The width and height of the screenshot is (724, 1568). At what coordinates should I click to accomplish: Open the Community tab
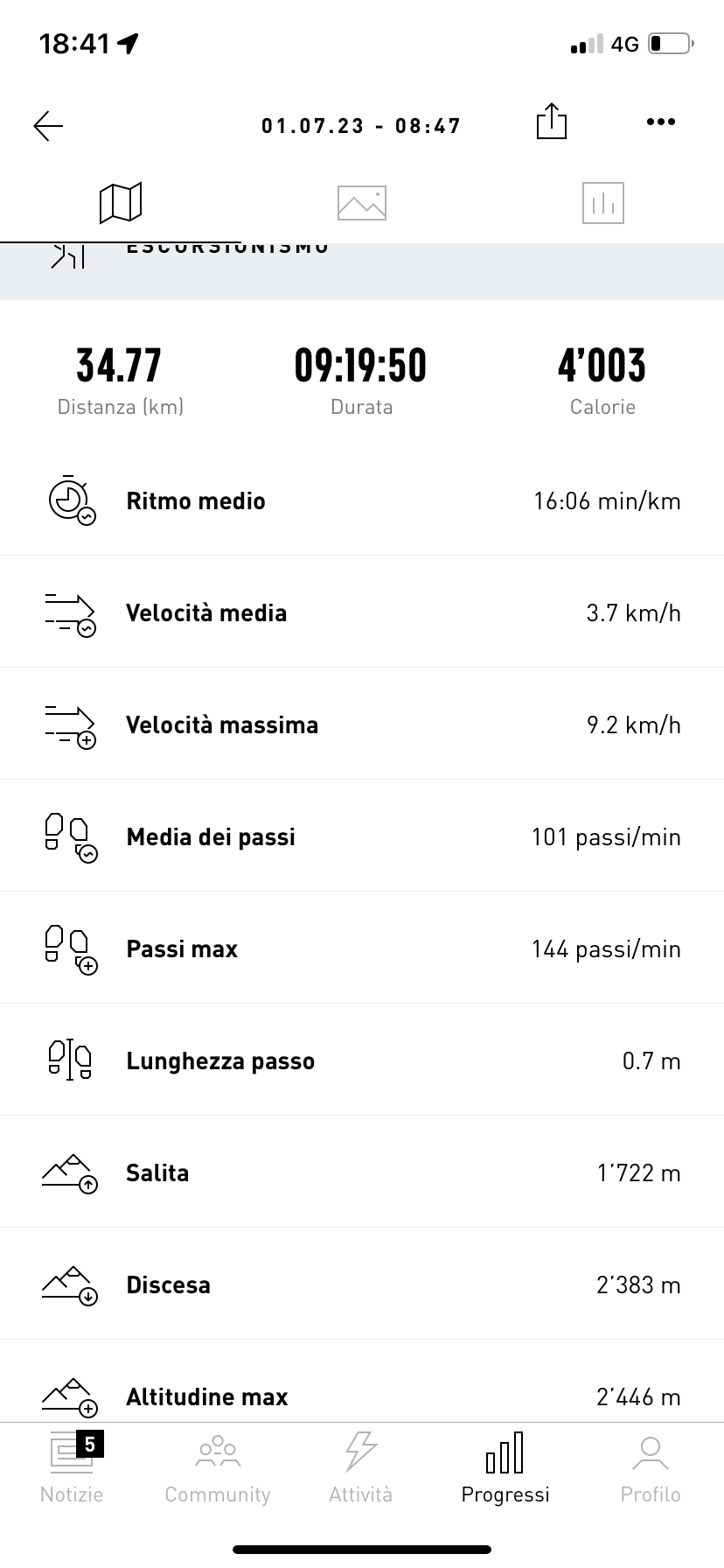(218, 1468)
